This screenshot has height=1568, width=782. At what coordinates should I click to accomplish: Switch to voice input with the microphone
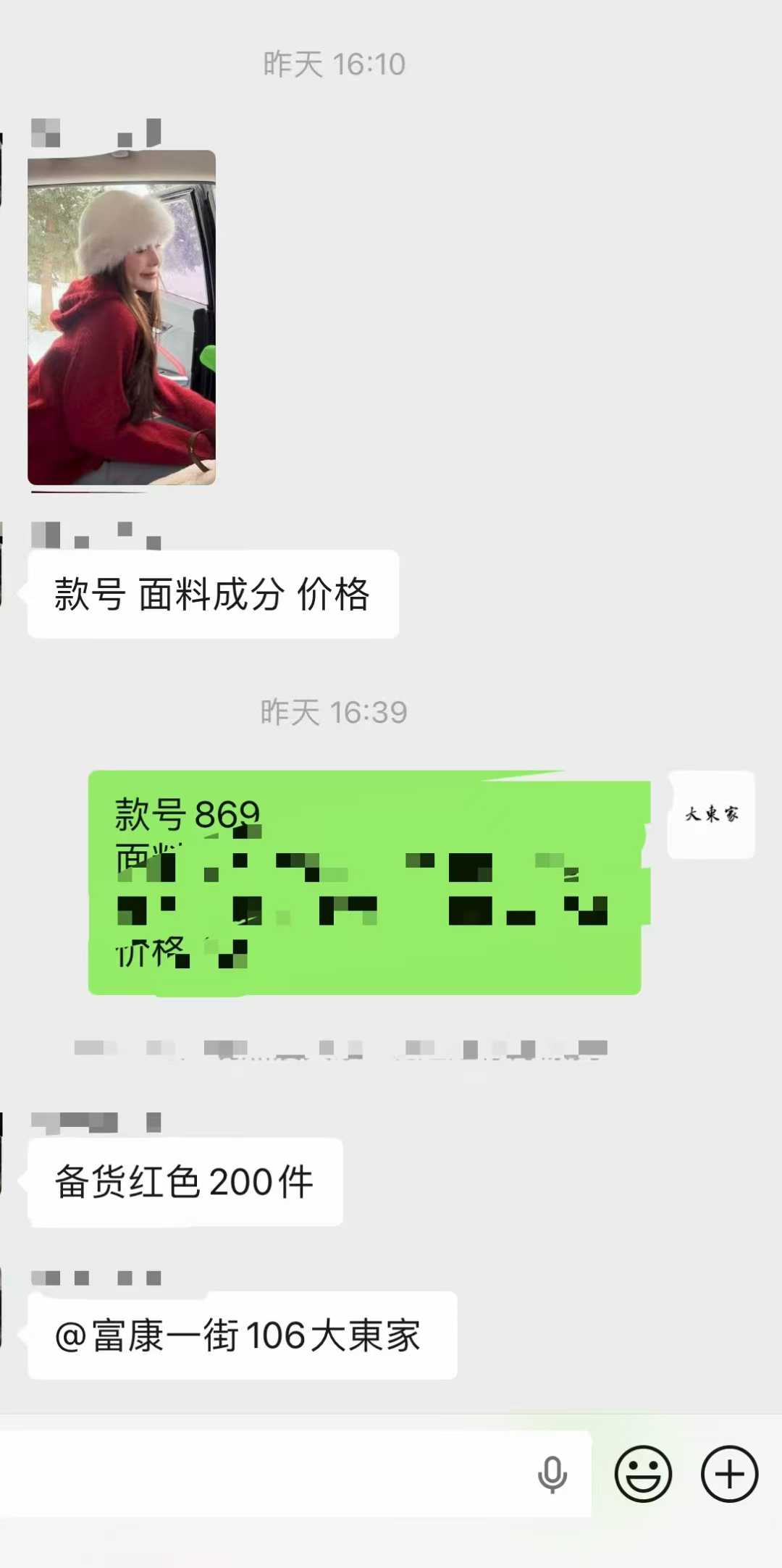(552, 1474)
